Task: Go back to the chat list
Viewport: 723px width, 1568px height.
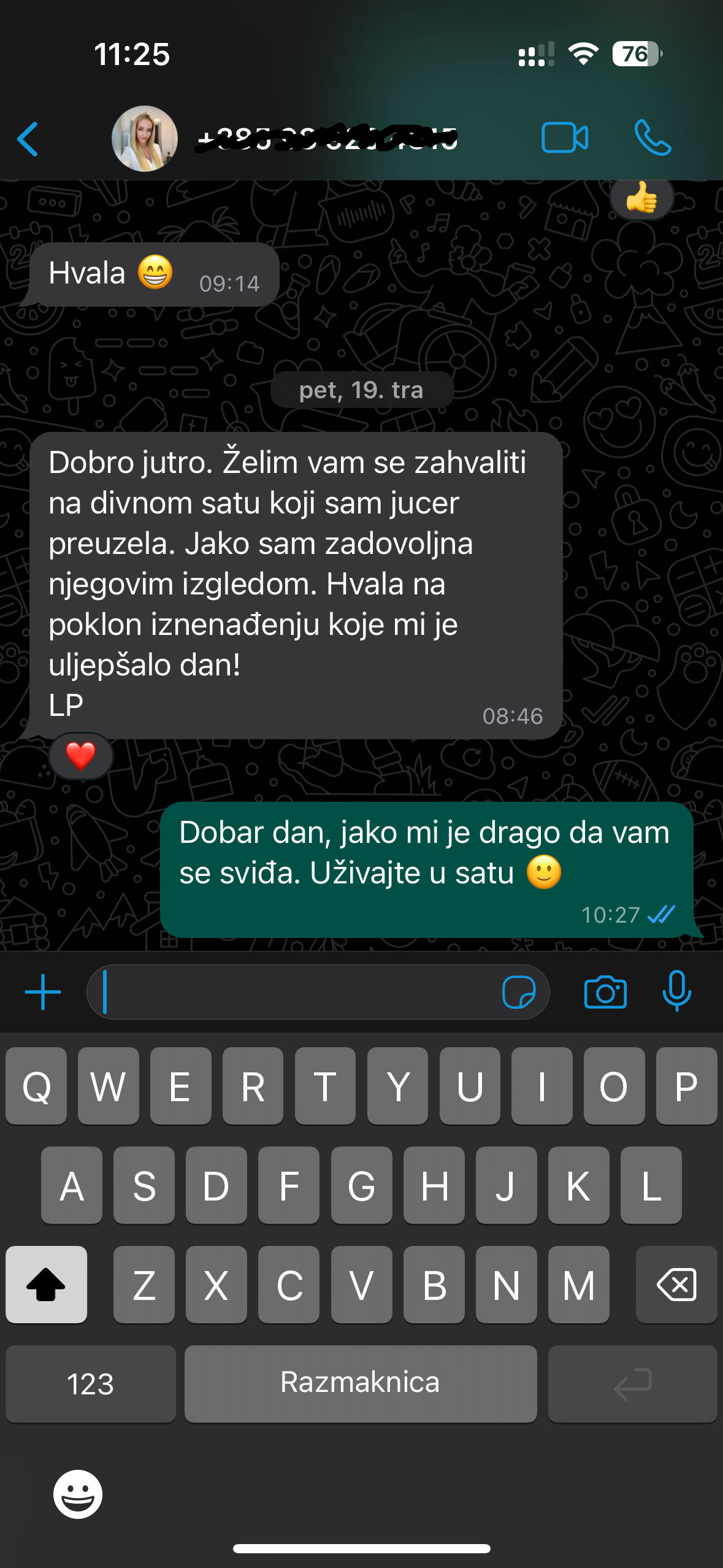Action: (x=28, y=139)
